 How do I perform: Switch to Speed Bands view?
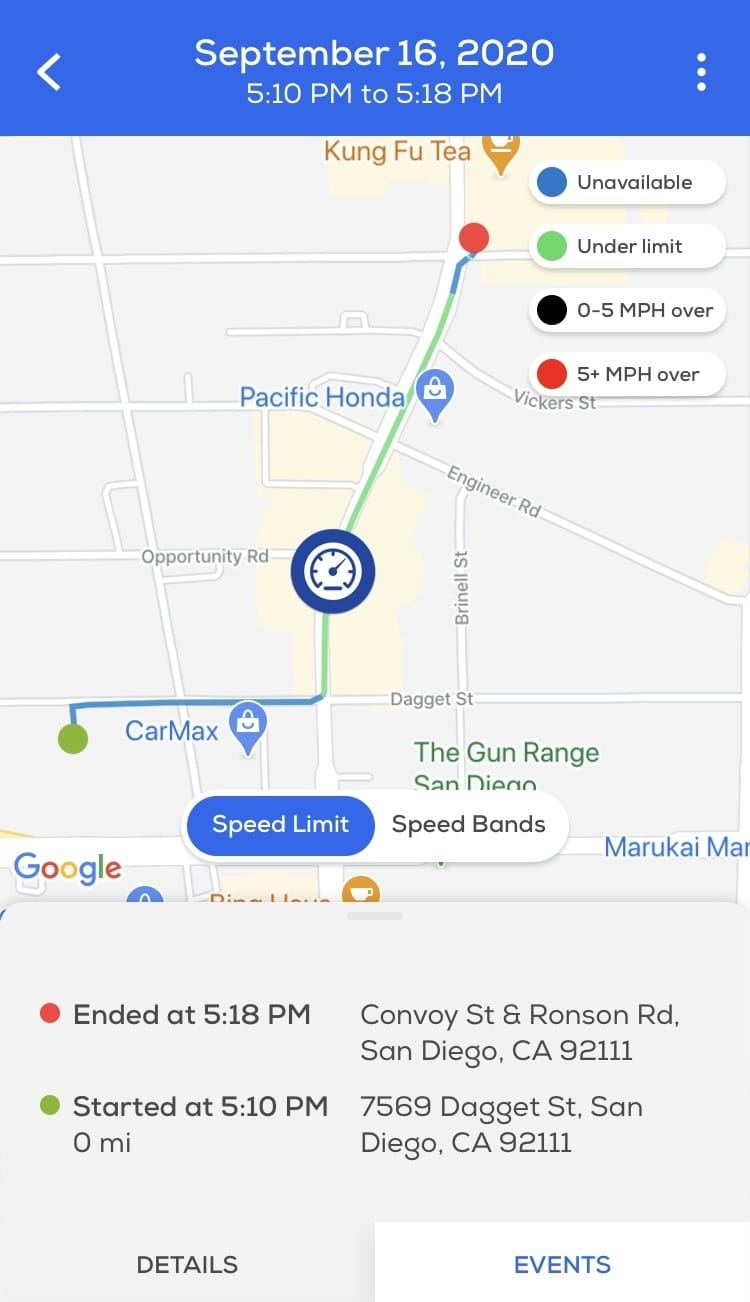pos(468,825)
